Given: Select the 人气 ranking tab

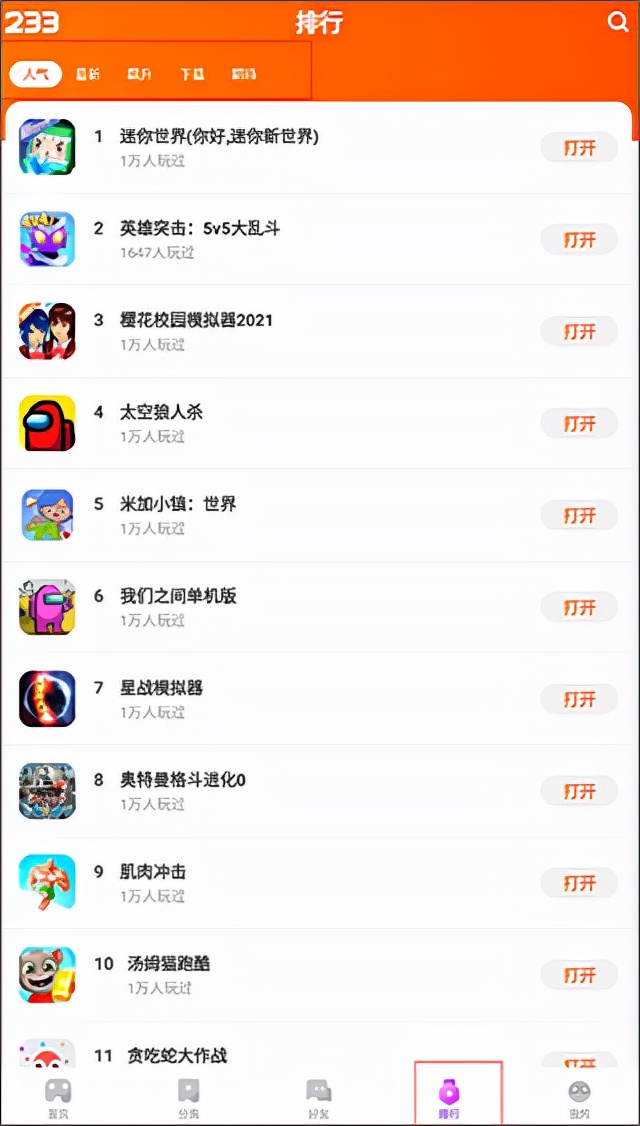Looking at the screenshot, I should coord(36,74).
